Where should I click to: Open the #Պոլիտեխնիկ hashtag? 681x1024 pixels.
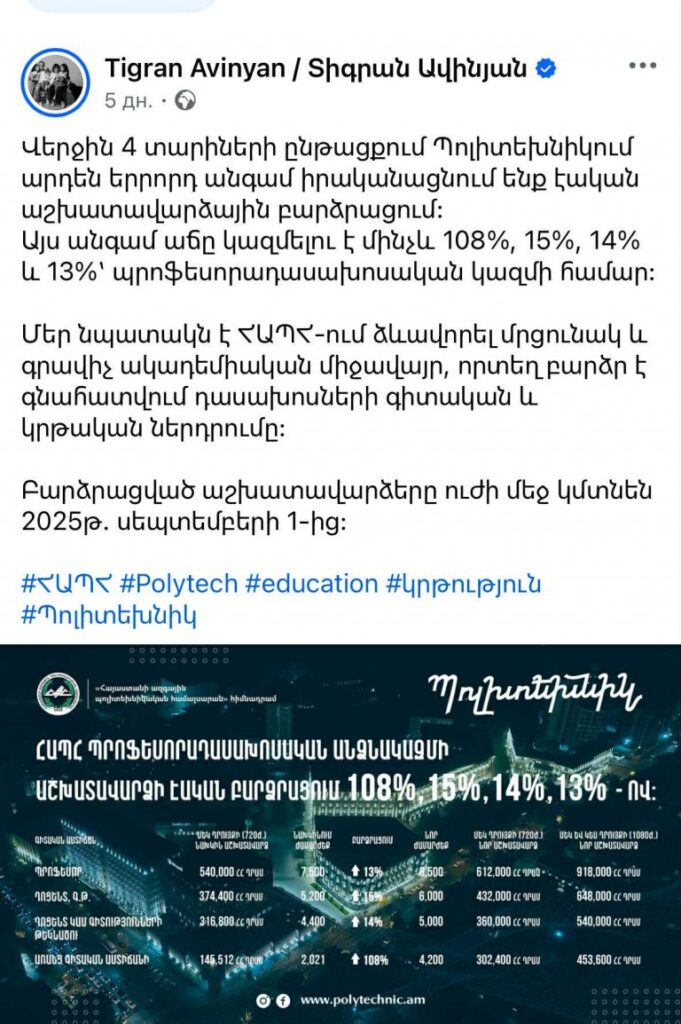109,615
